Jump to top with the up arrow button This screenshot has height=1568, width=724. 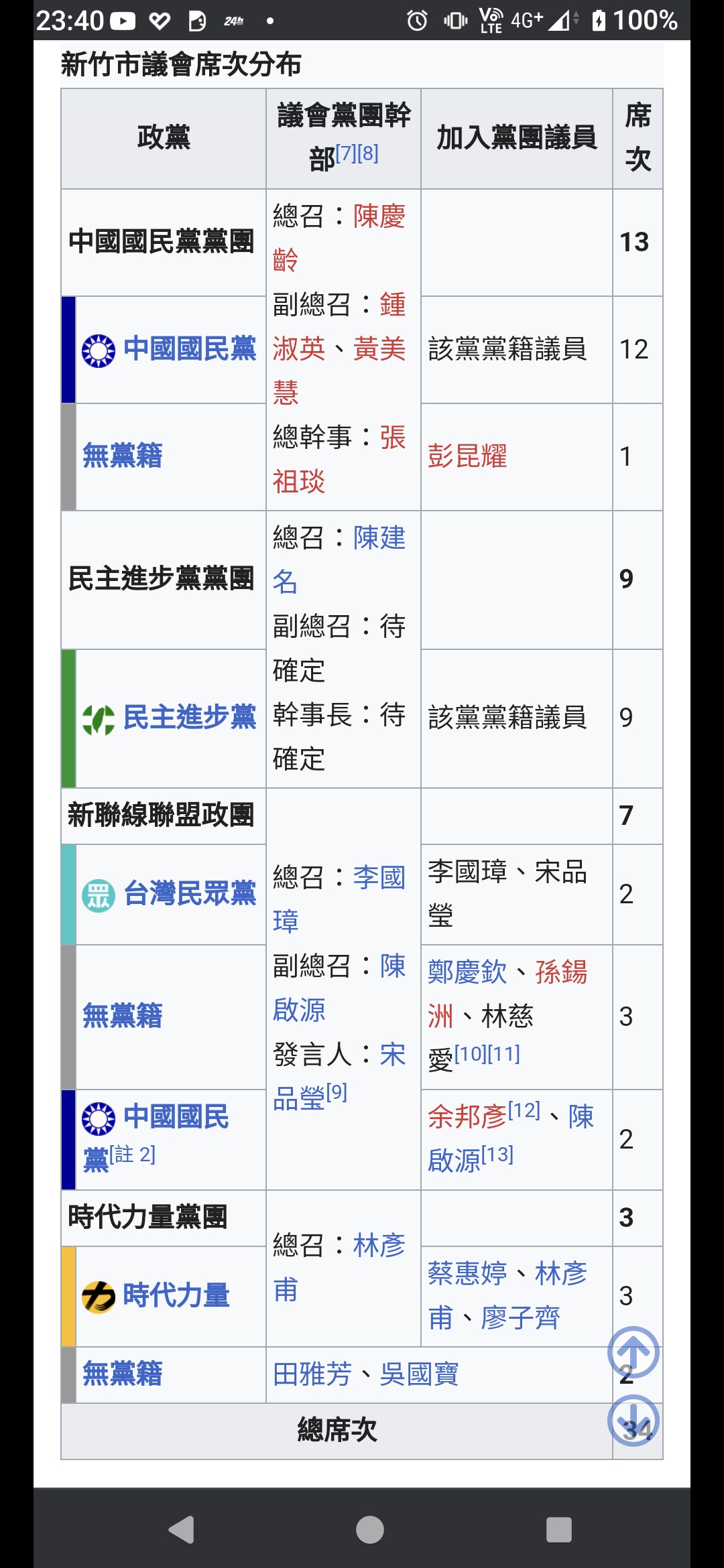pos(633,1352)
